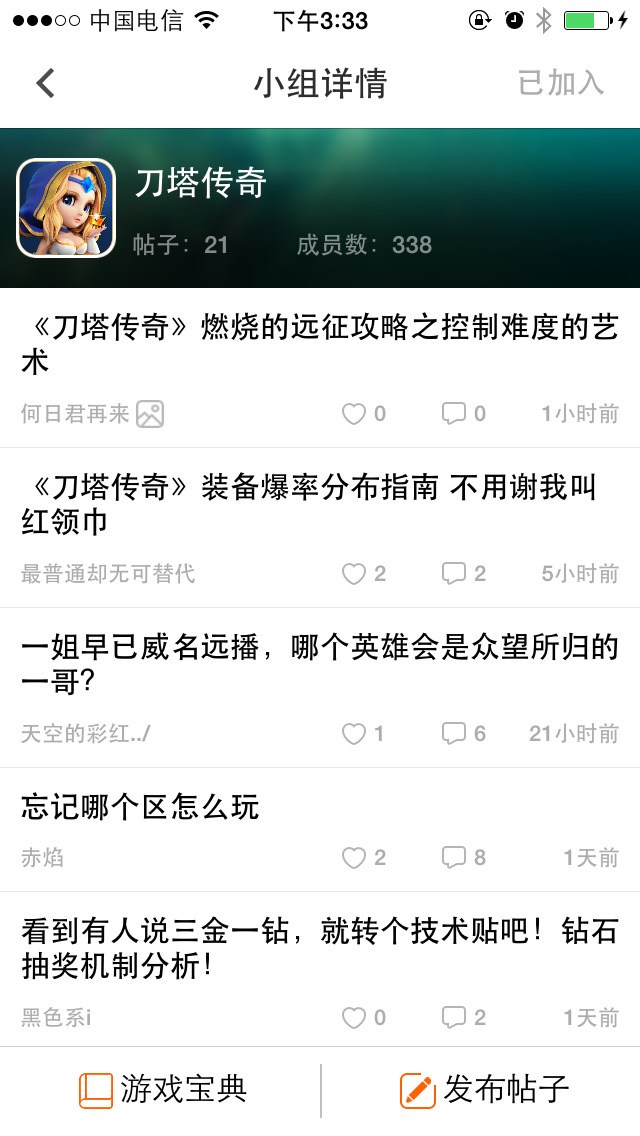
Task: Go back using the top-left arrow
Action: (x=45, y=83)
